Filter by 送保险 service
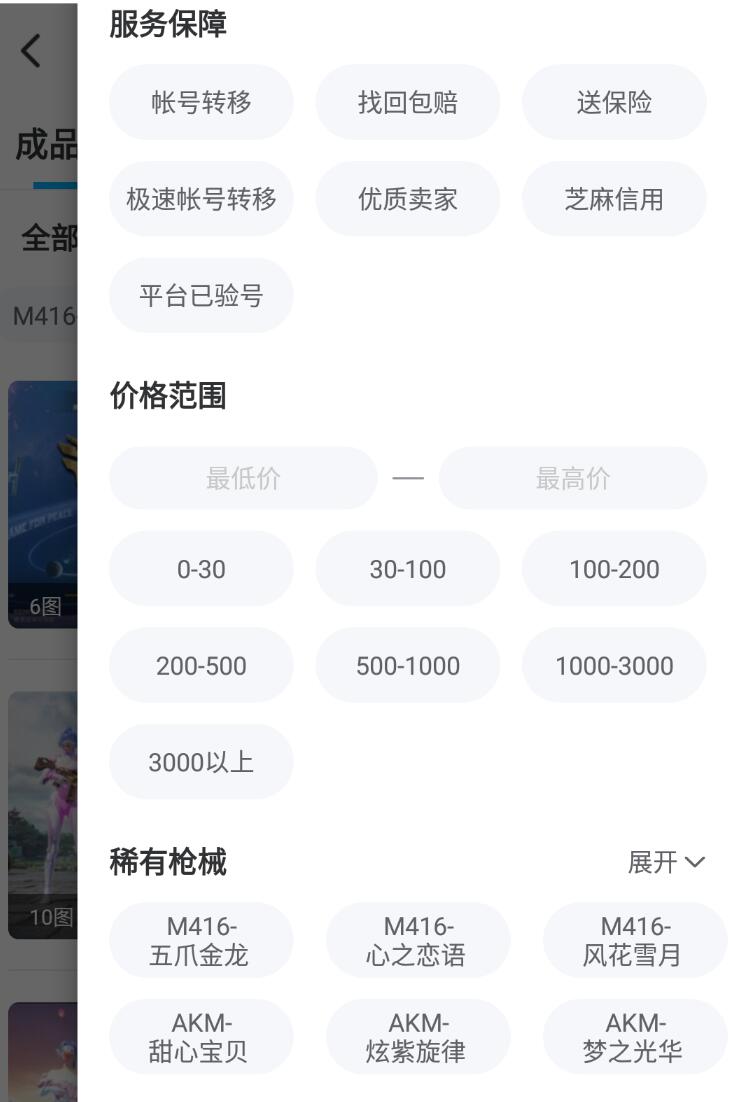This screenshot has height=1102, width=732. (614, 102)
